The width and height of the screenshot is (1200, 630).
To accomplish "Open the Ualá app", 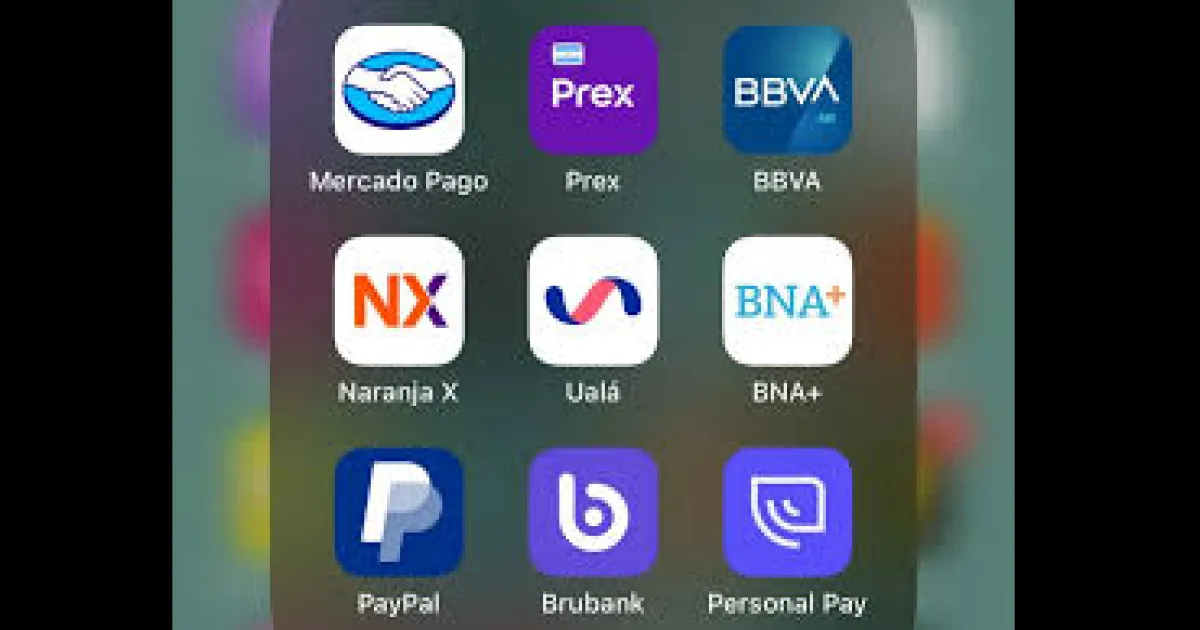I will coord(593,301).
